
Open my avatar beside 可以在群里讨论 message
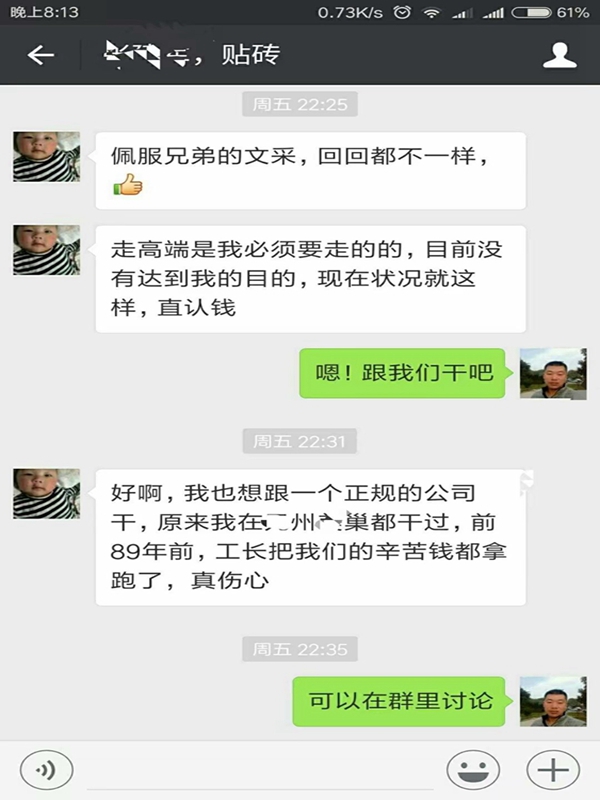553,701
